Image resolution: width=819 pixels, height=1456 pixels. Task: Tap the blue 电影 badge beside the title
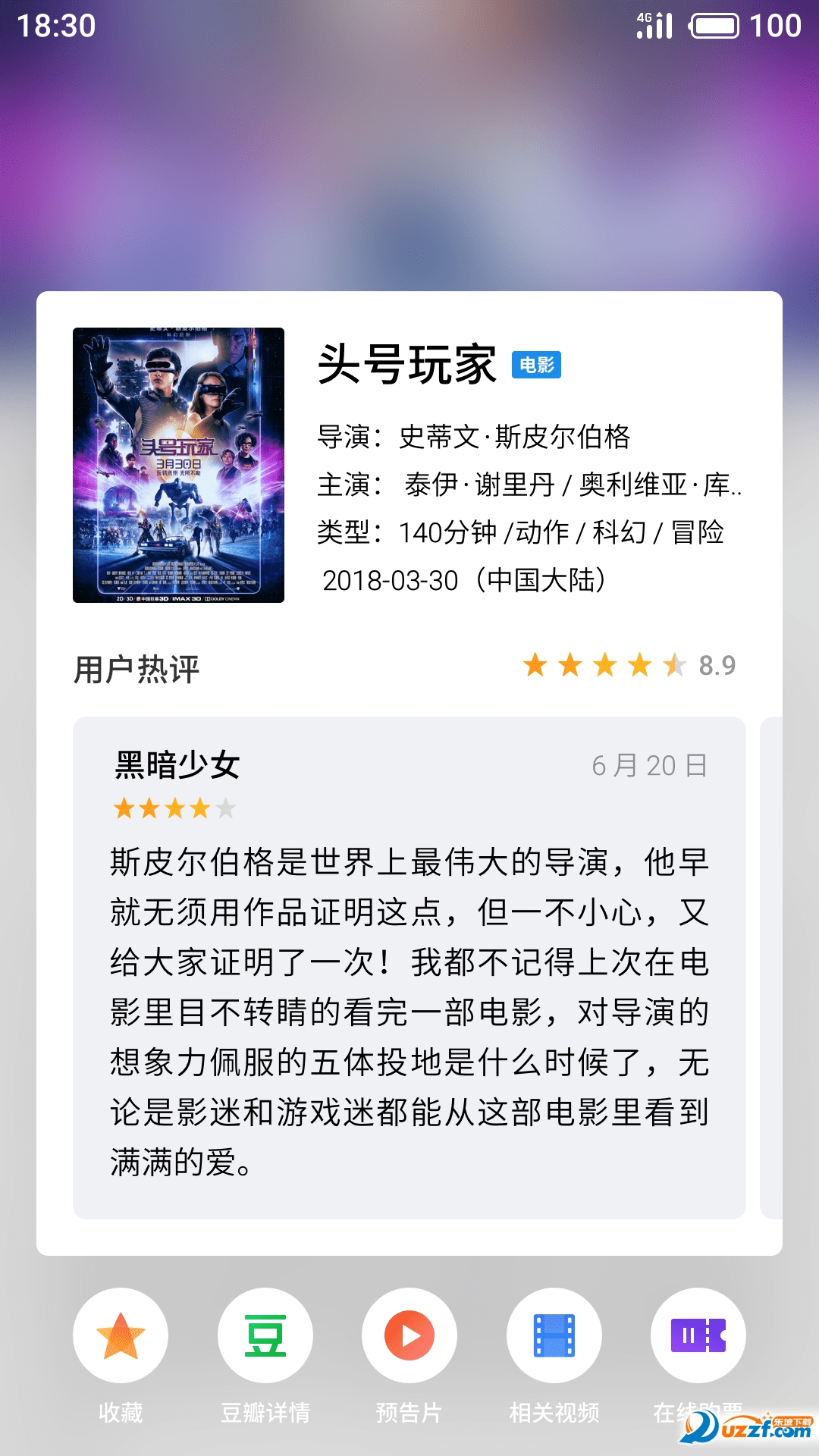coord(537,366)
